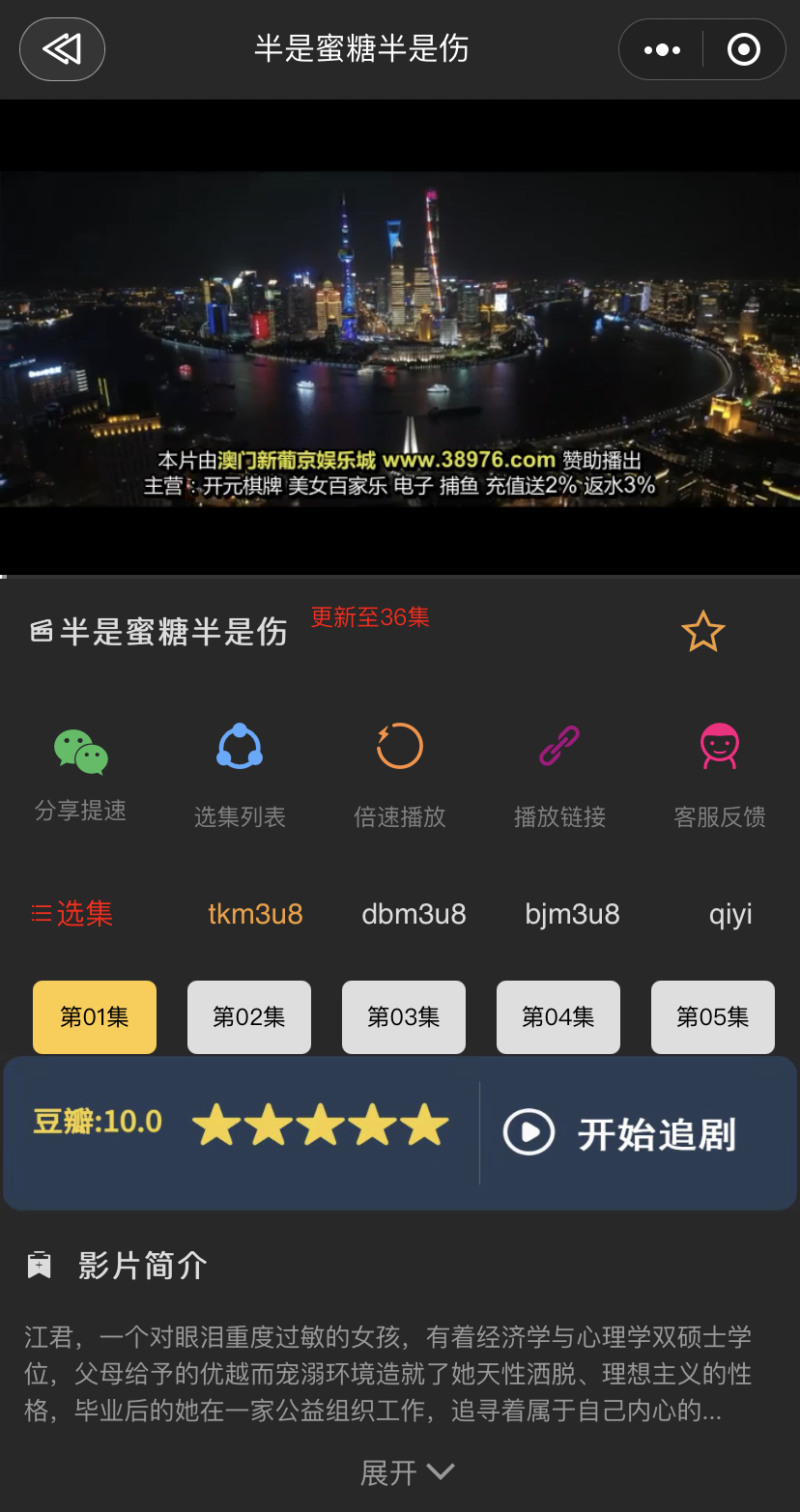The width and height of the screenshot is (800, 1512).
Task: Change speed via 倍速播放
Action: 400,773
